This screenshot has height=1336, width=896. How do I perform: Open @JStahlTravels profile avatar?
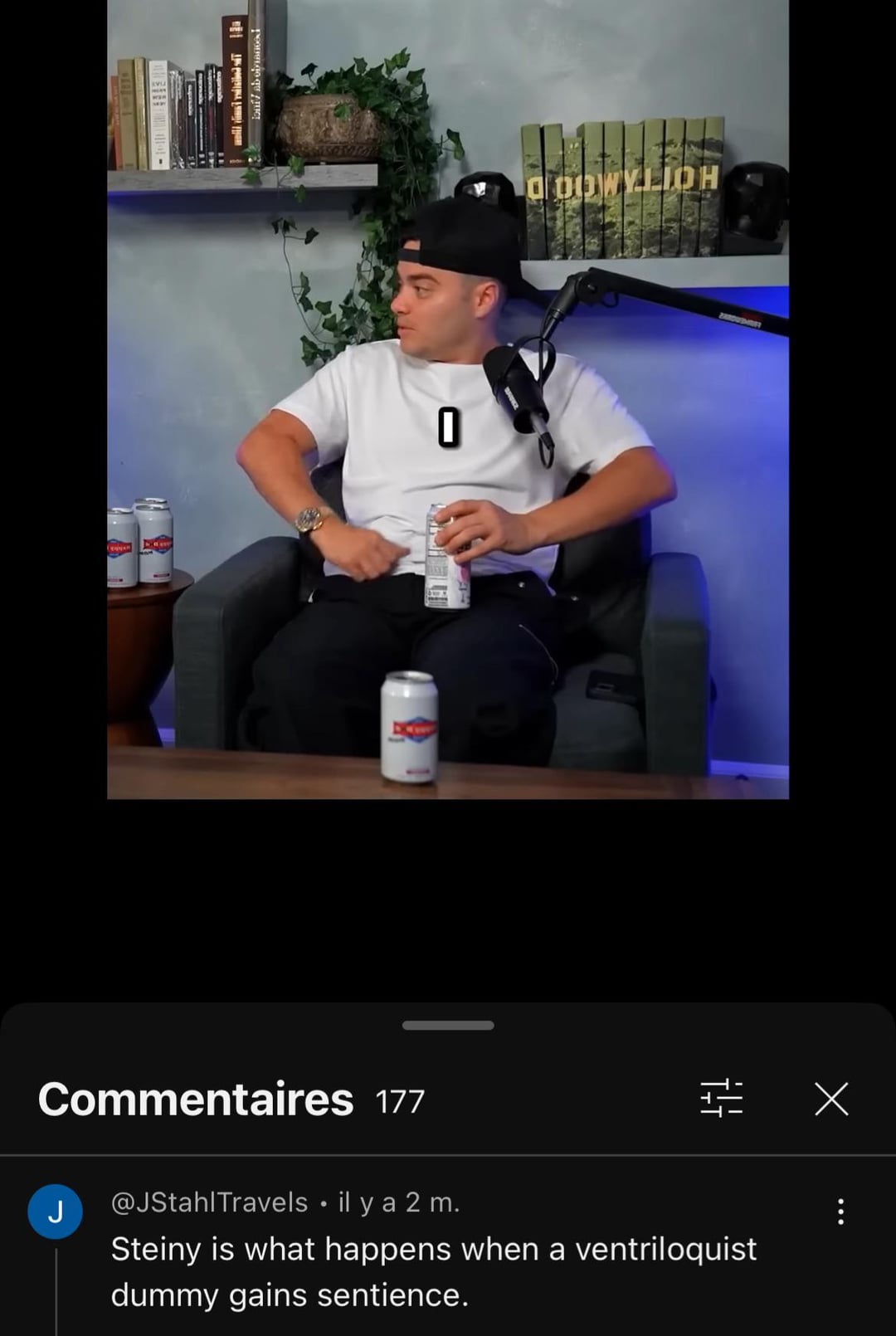coord(55,1212)
